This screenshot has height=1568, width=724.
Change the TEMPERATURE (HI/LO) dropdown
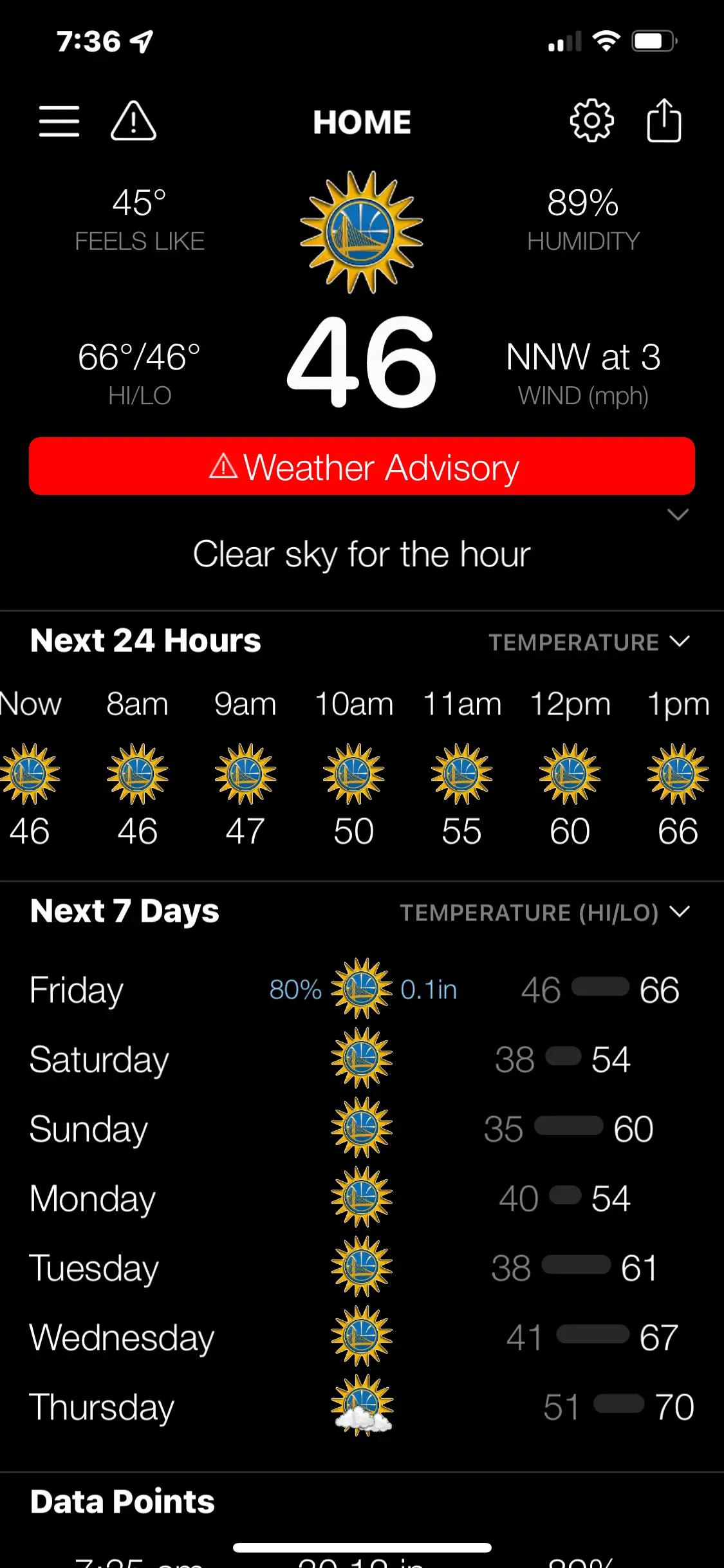click(544, 912)
